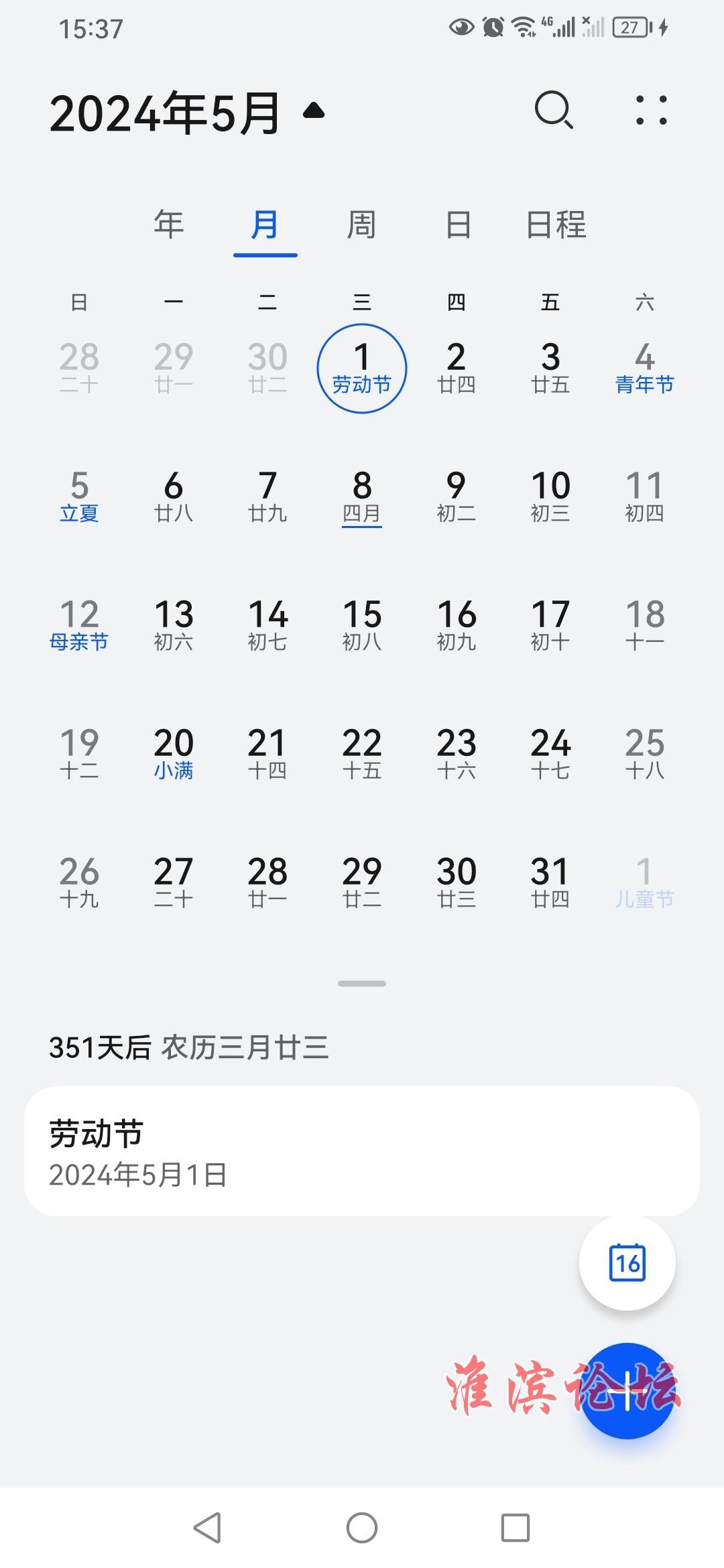Open the four-dot more options menu
This screenshot has height=1568, width=724.
651,111
